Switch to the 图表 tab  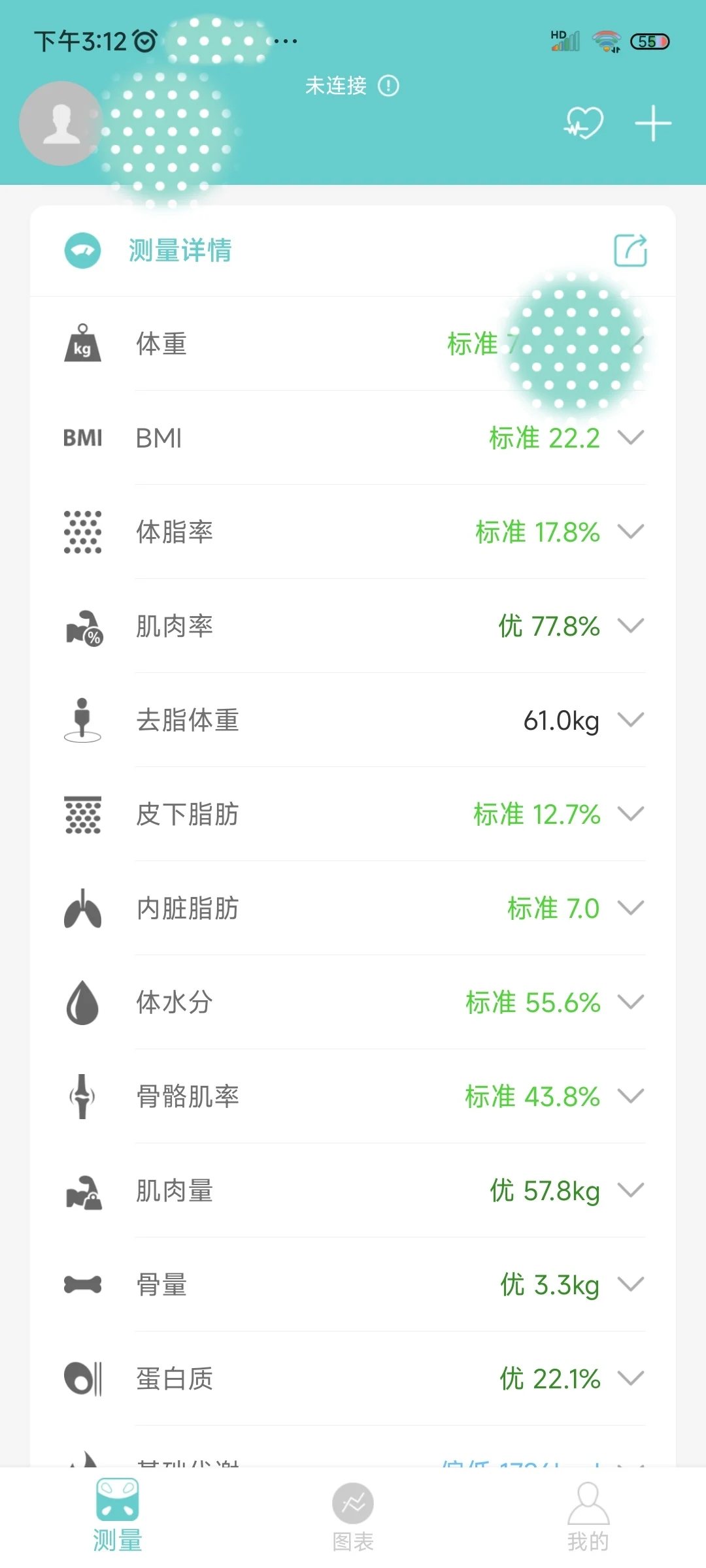pyautogui.click(x=353, y=1517)
